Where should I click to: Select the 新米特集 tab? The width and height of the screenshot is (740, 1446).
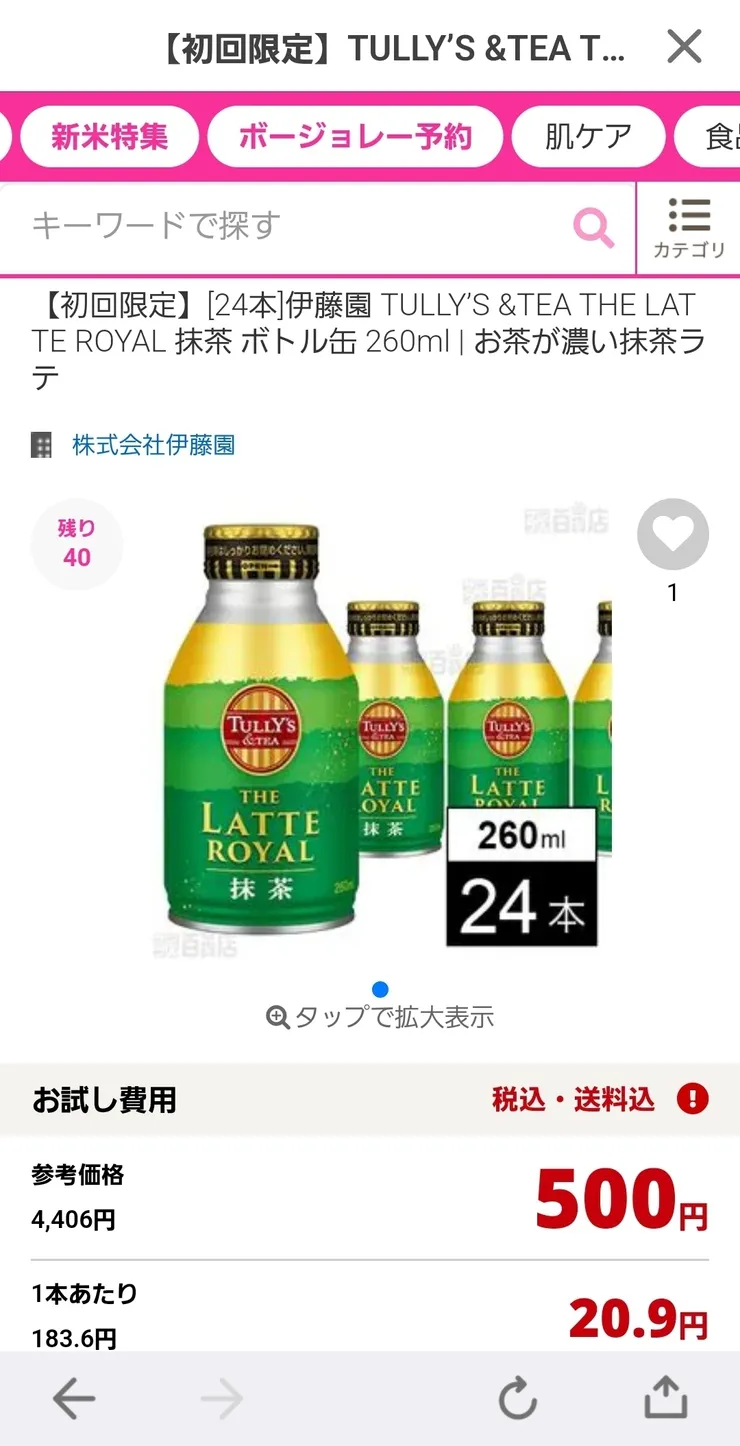108,136
